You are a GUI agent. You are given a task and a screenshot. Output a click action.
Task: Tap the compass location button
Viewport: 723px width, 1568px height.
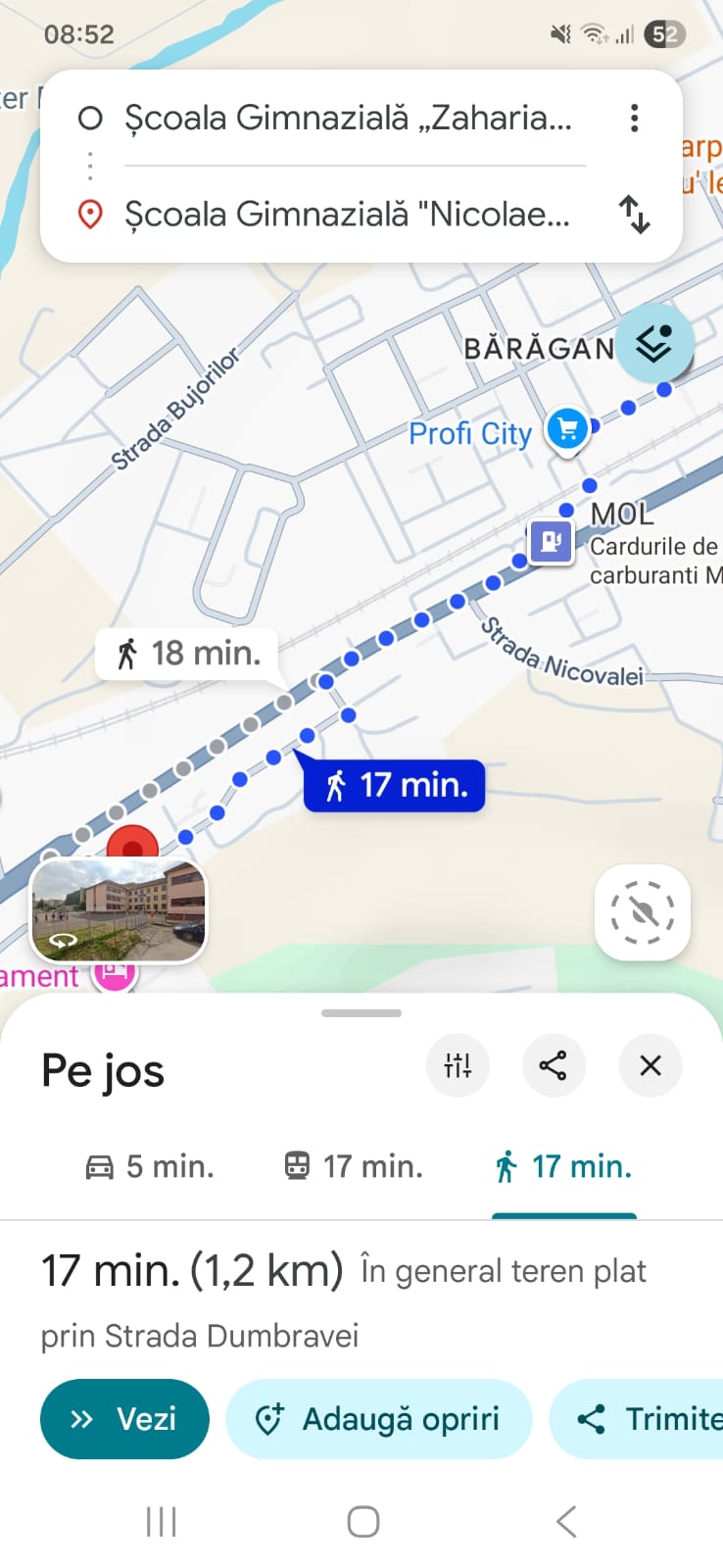pos(643,912)
